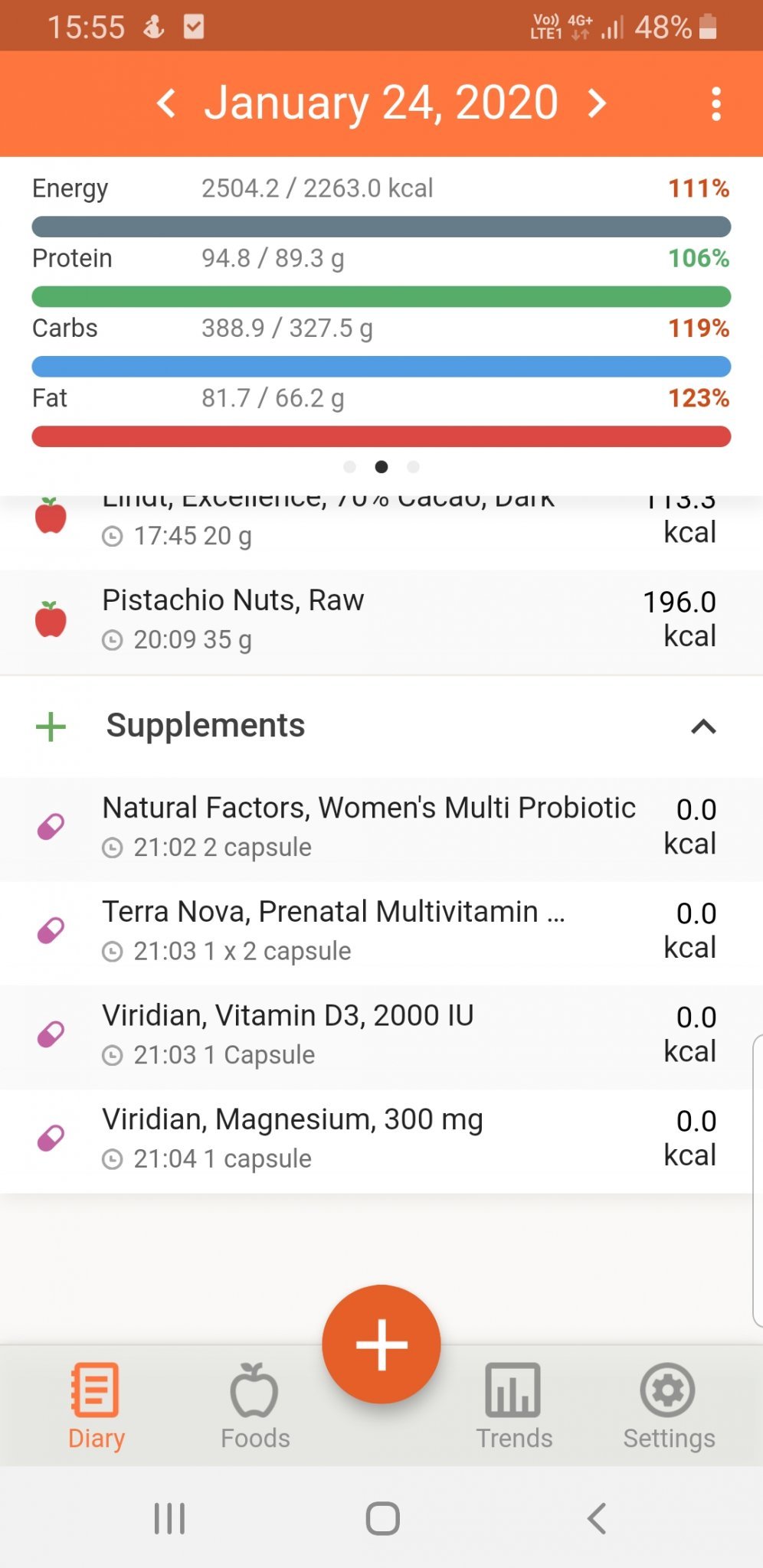763x1568 pixels.
Task: Switch to the Foods tab
Action: pyautogui.click(x=255, y=1406)
